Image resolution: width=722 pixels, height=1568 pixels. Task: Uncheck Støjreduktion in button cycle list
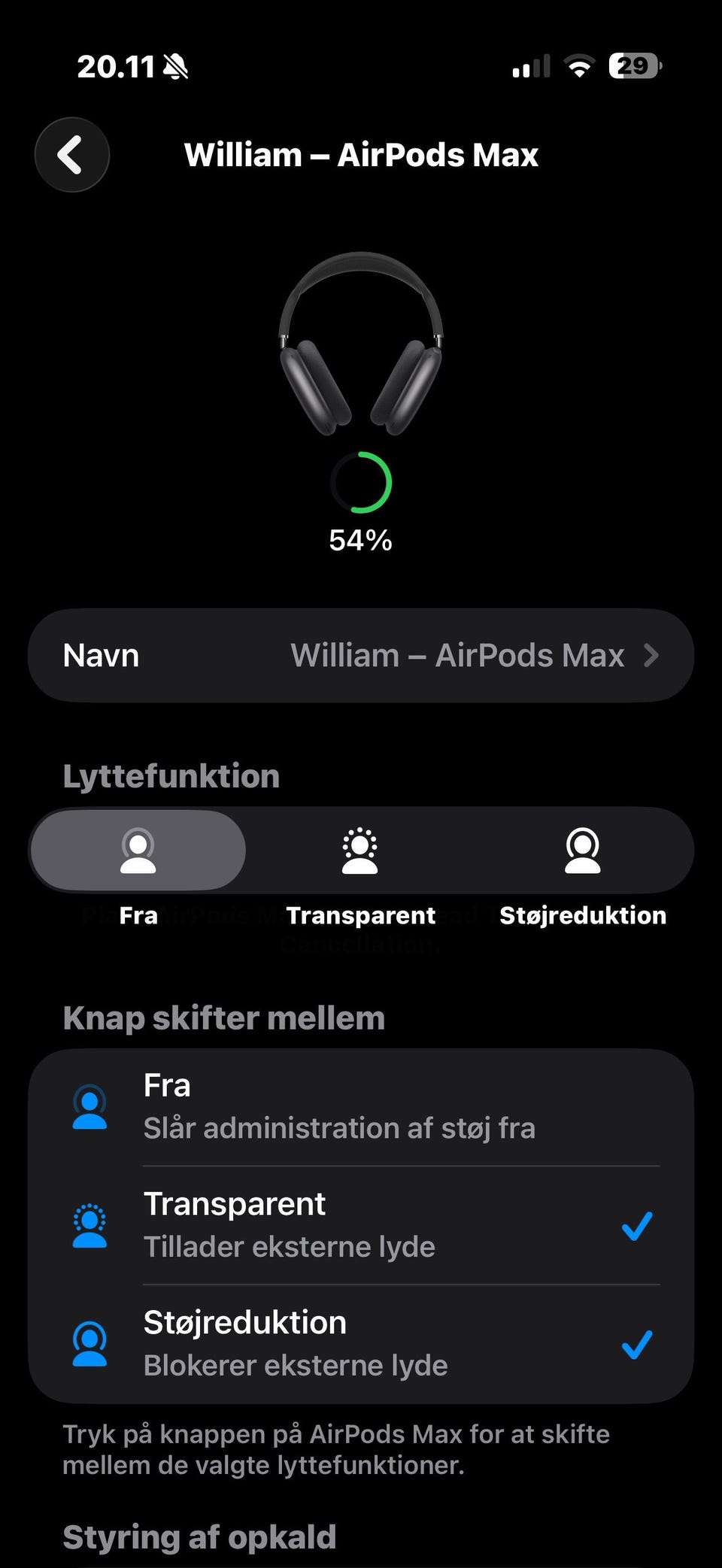361,1343
